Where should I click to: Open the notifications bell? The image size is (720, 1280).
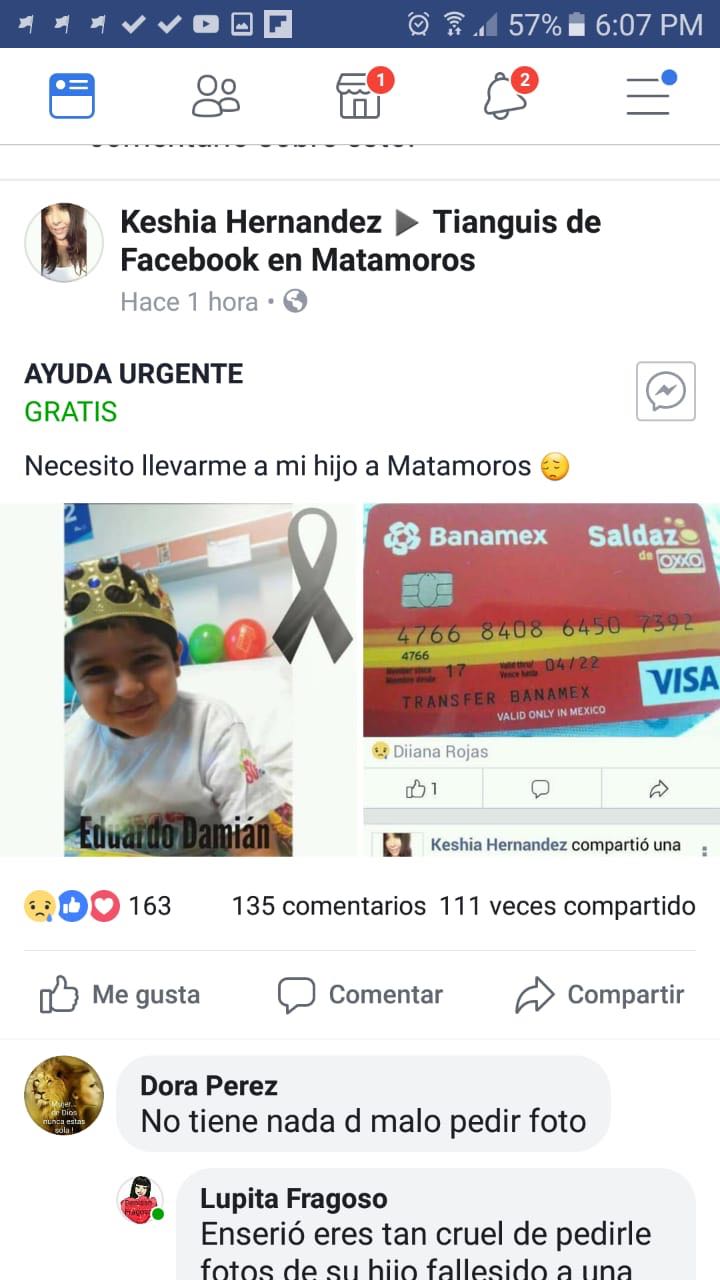click(x=506, y=96)
